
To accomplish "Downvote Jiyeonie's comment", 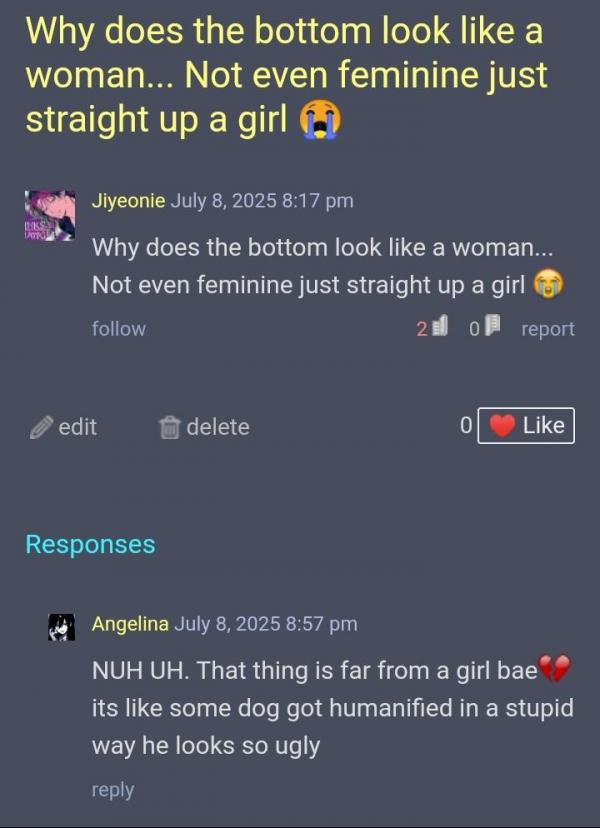I will 492,328.
